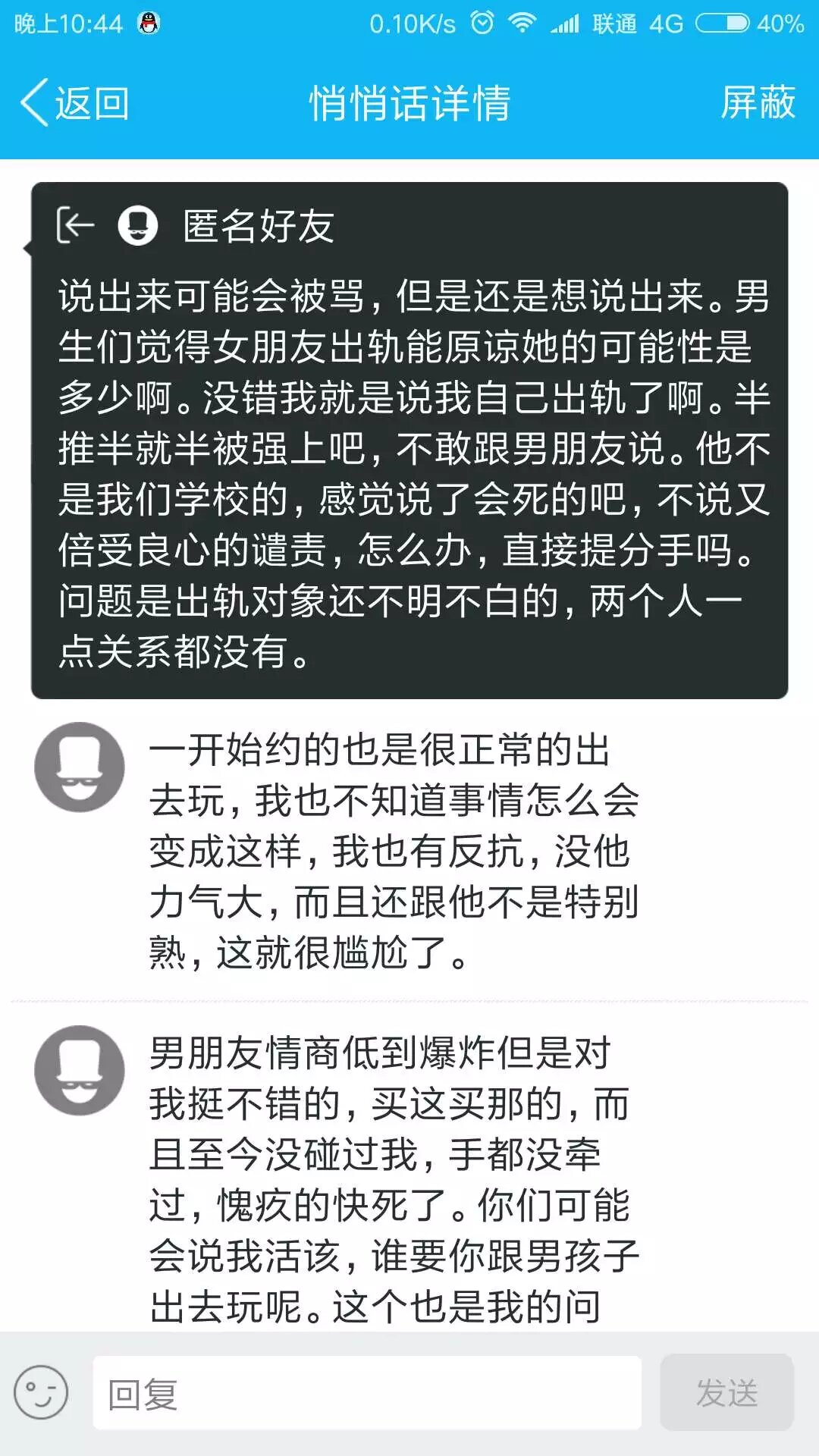This screenshot has height=1456, width=819.
Task: Block this whisper with 屏蔽
Action: 758,102
